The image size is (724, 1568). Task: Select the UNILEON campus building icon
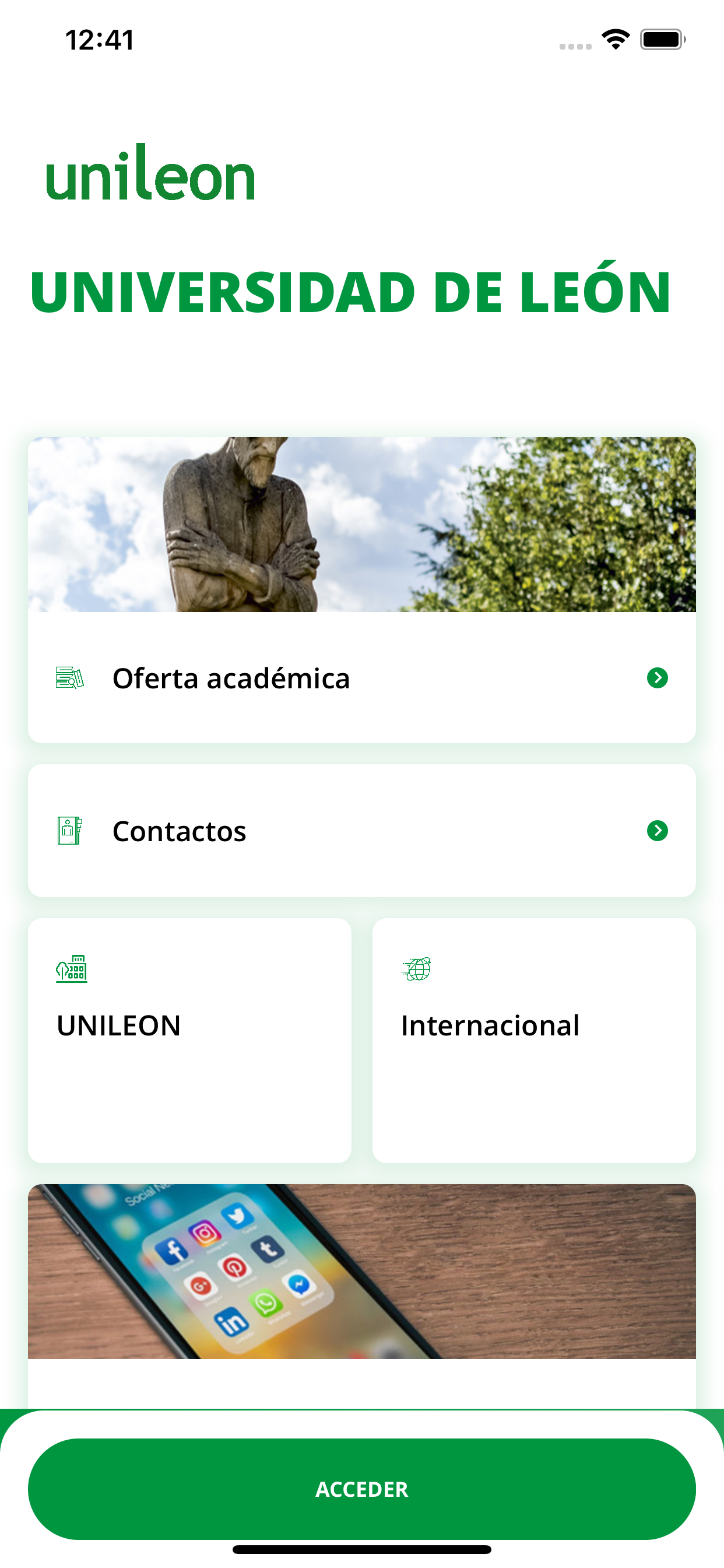73,968
